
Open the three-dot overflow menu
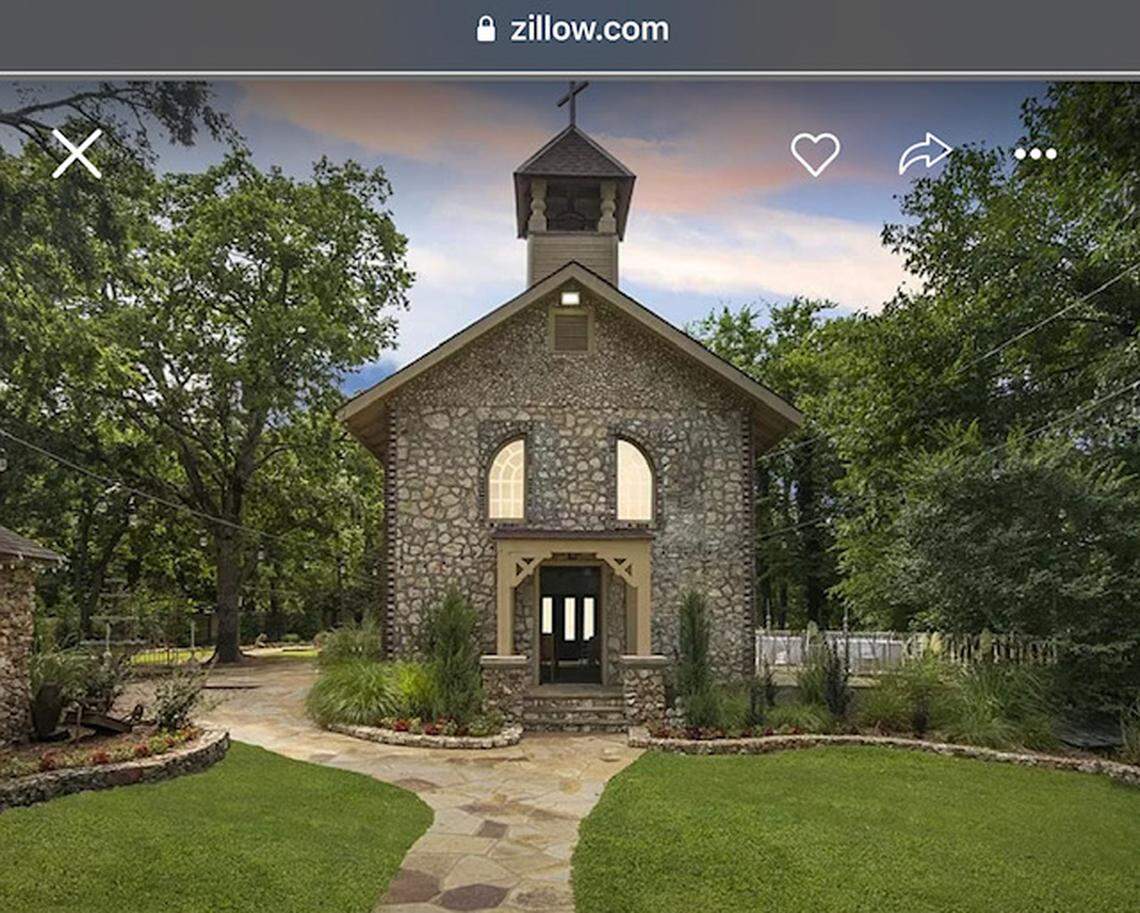[1034, 154]
